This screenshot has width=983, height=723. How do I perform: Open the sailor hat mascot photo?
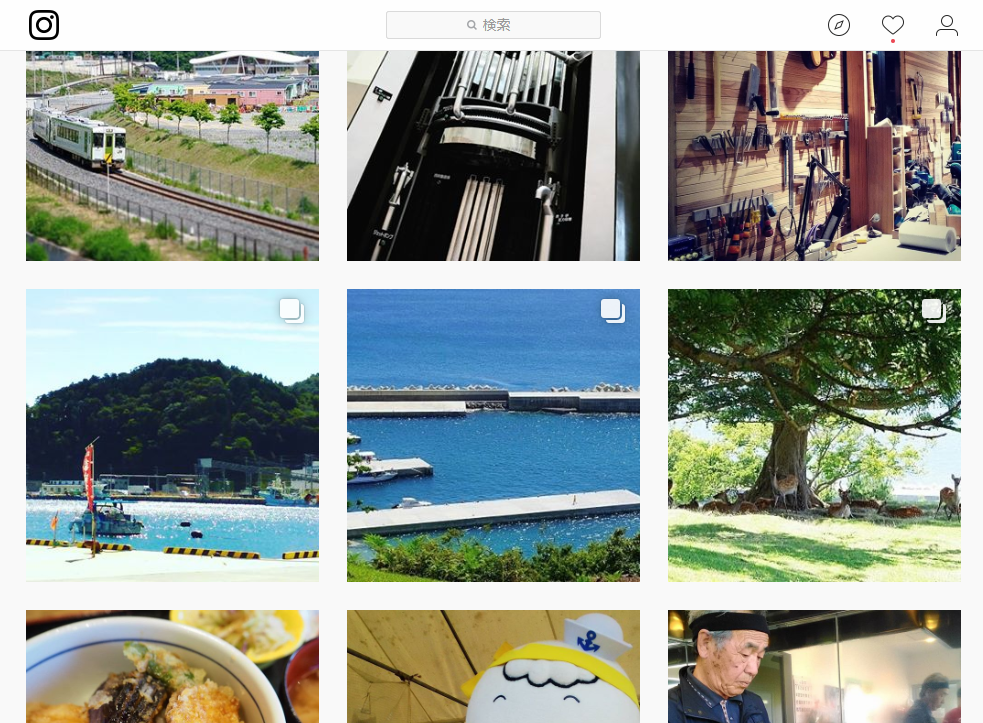tap(493, 667)
